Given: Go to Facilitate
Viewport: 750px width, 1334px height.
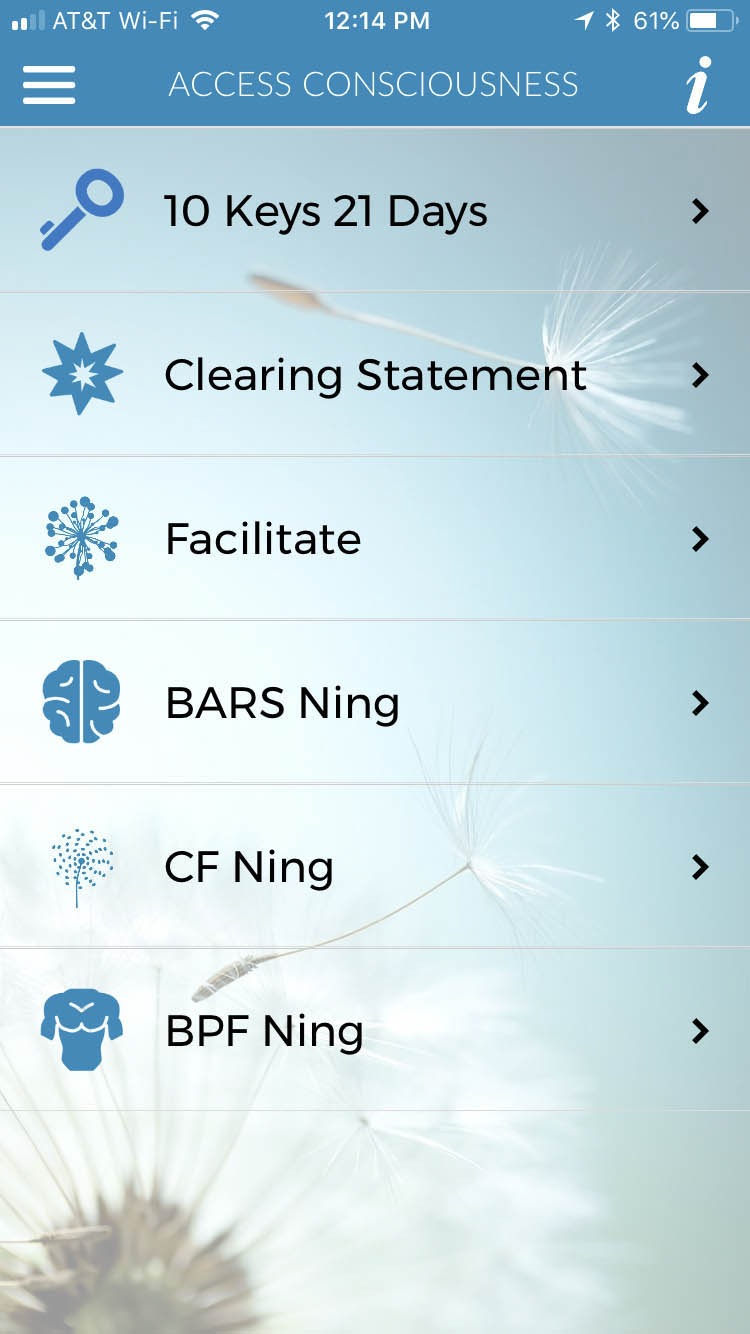Looking at the screenshot, I should [375, 539].
